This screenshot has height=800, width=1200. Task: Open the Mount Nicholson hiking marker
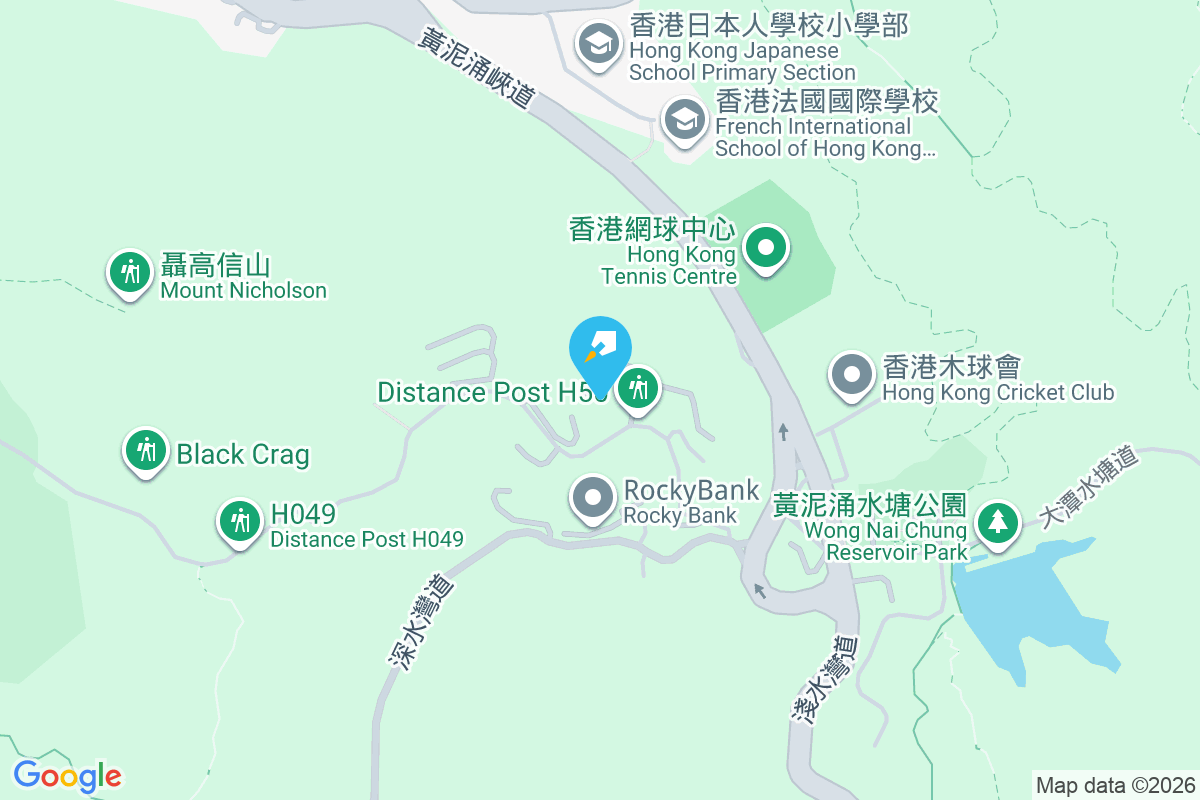click(x=129, y=272)
